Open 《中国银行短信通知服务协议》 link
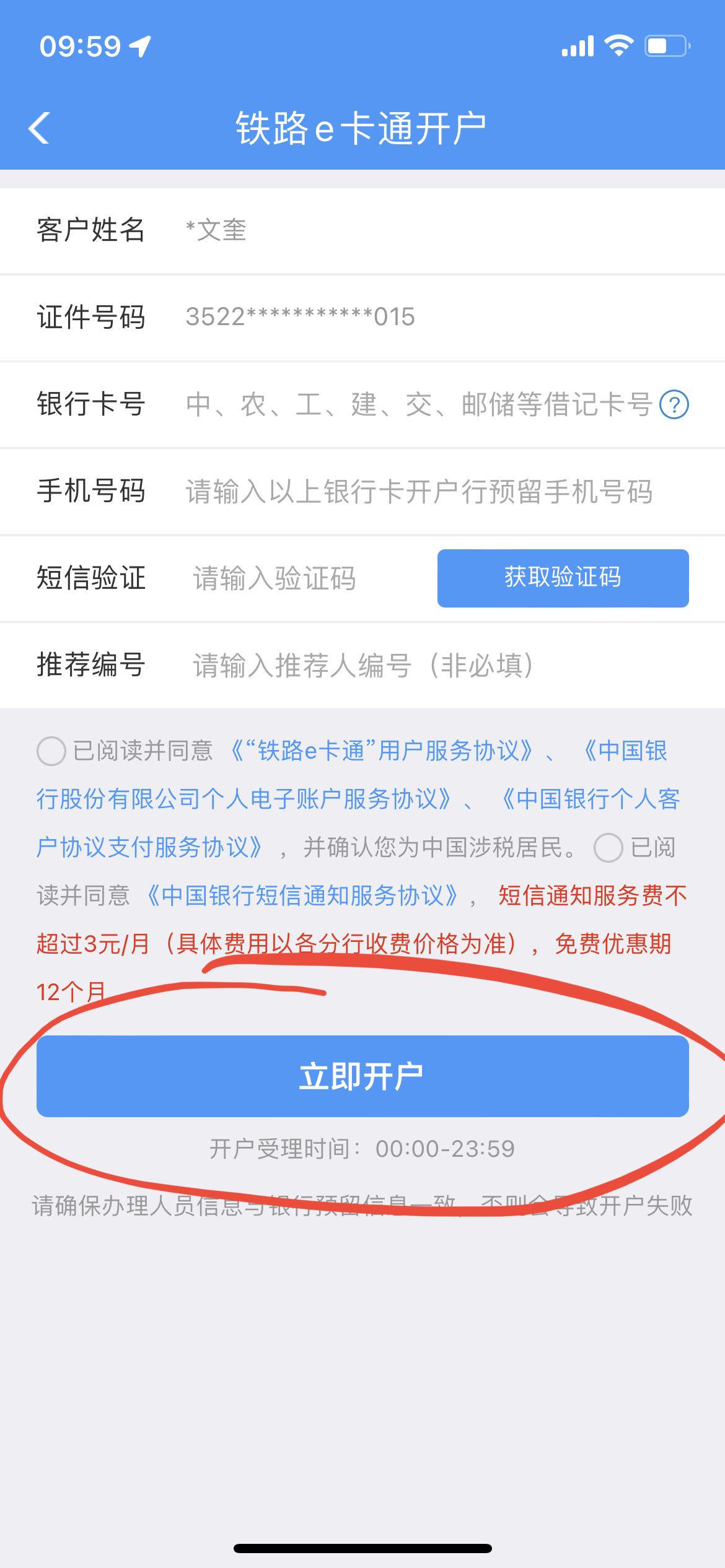The width and height of the screenshot is (725, 1568). (x=303, y=896)
